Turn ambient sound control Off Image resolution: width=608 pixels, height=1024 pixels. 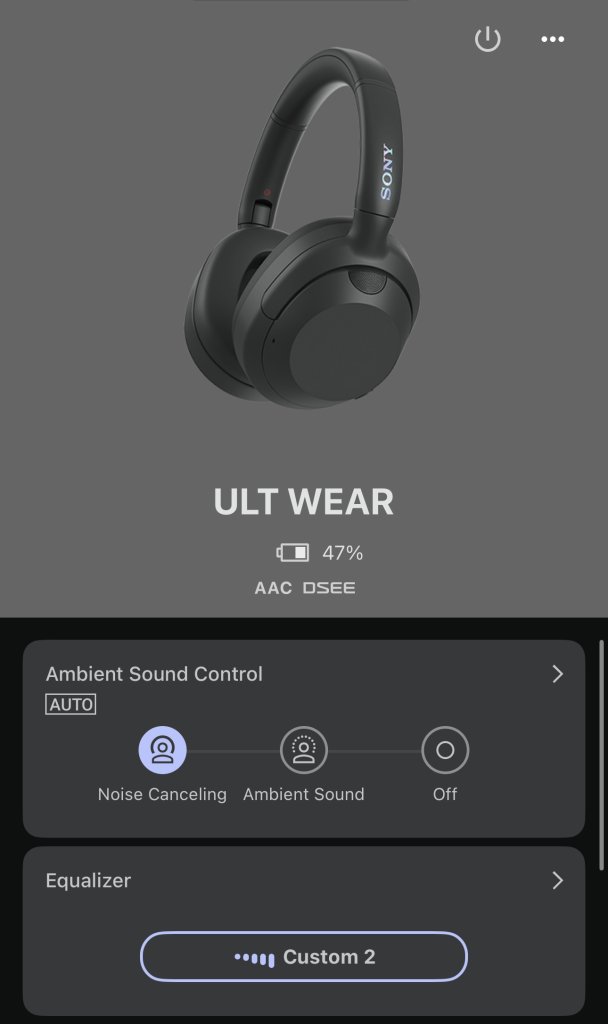[445, 750]
